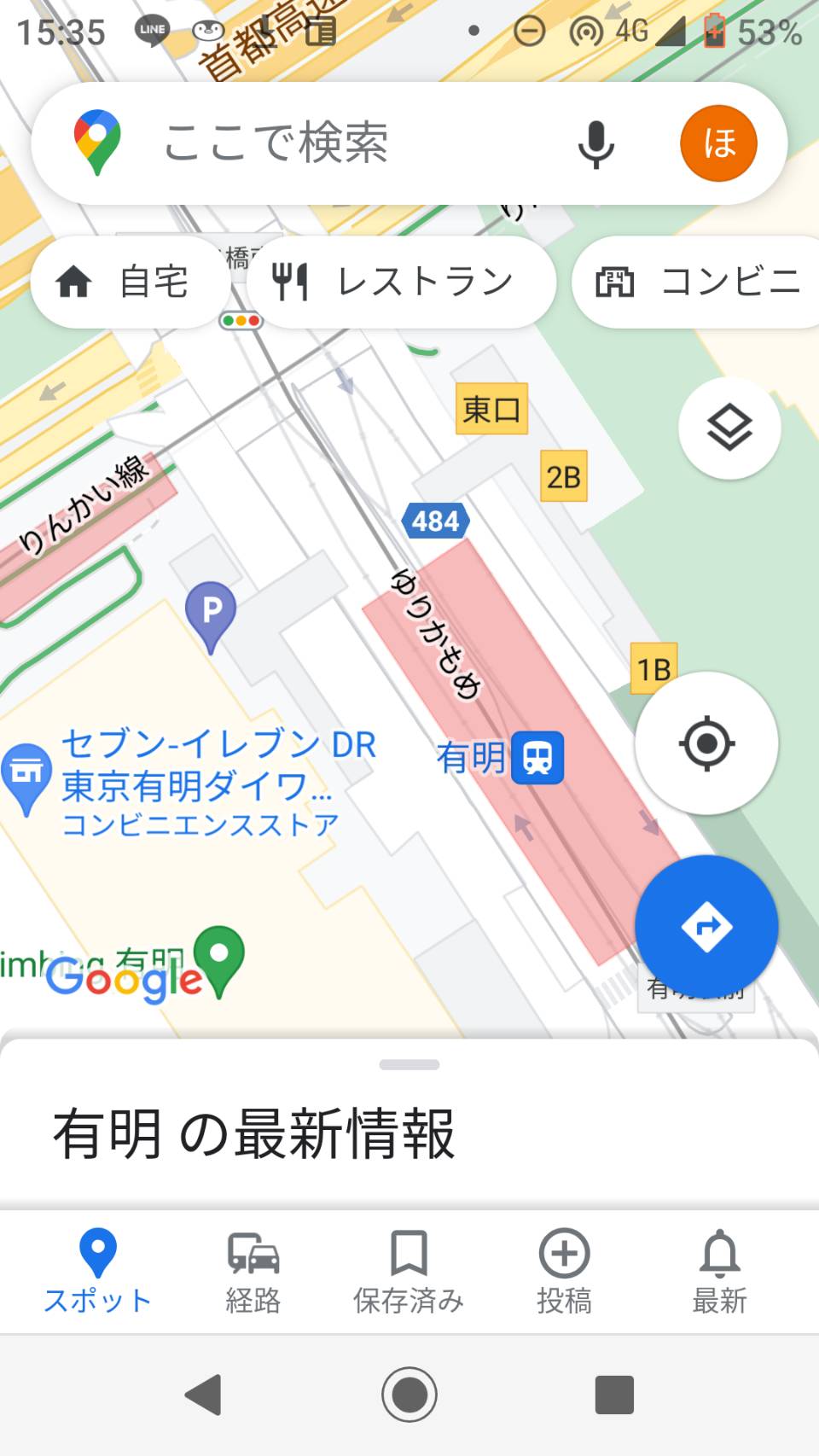Center map on my location

[706, 743]
